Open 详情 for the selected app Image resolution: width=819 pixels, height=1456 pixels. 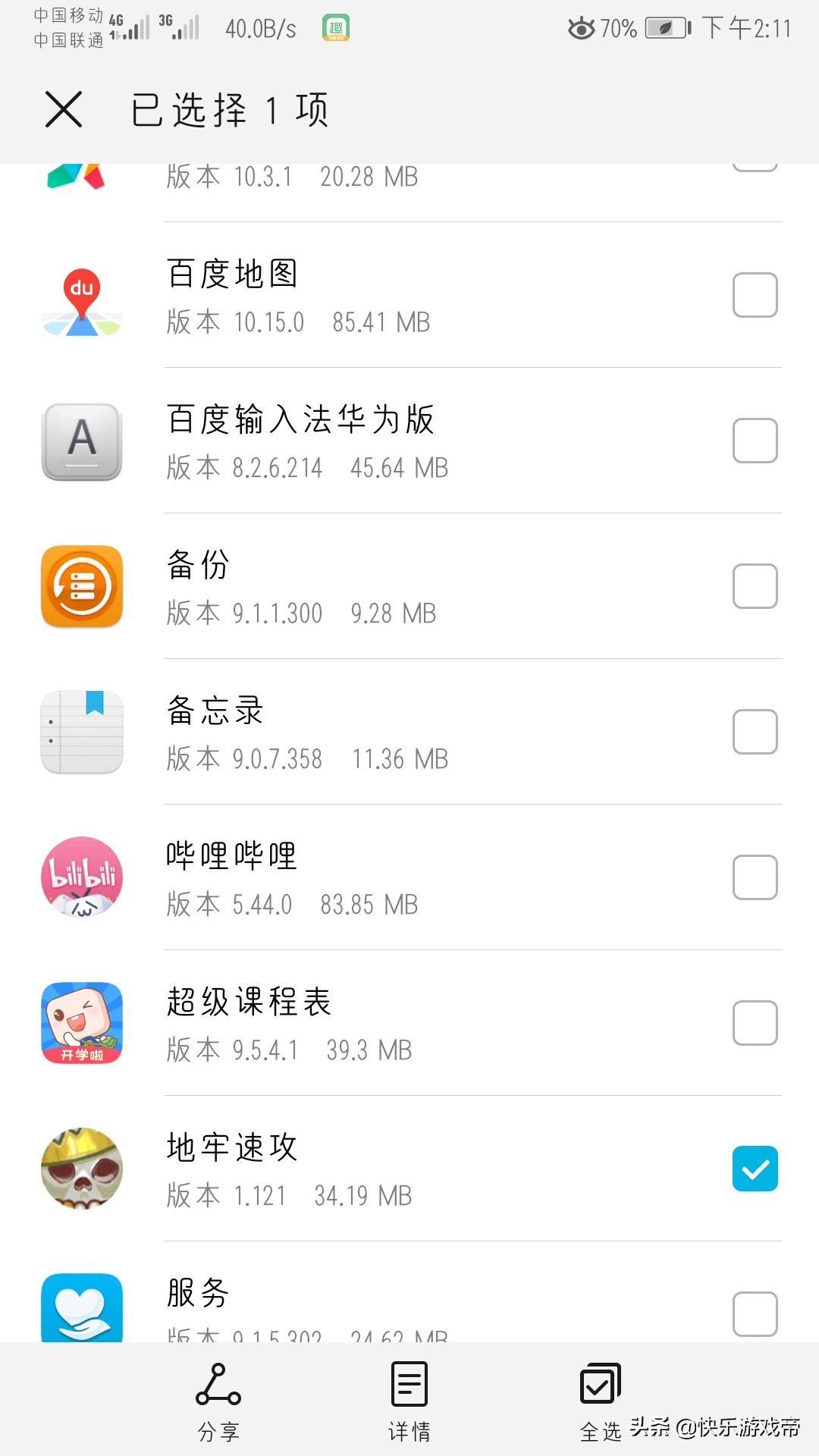pyautogui.click(x=409, y=1401)
